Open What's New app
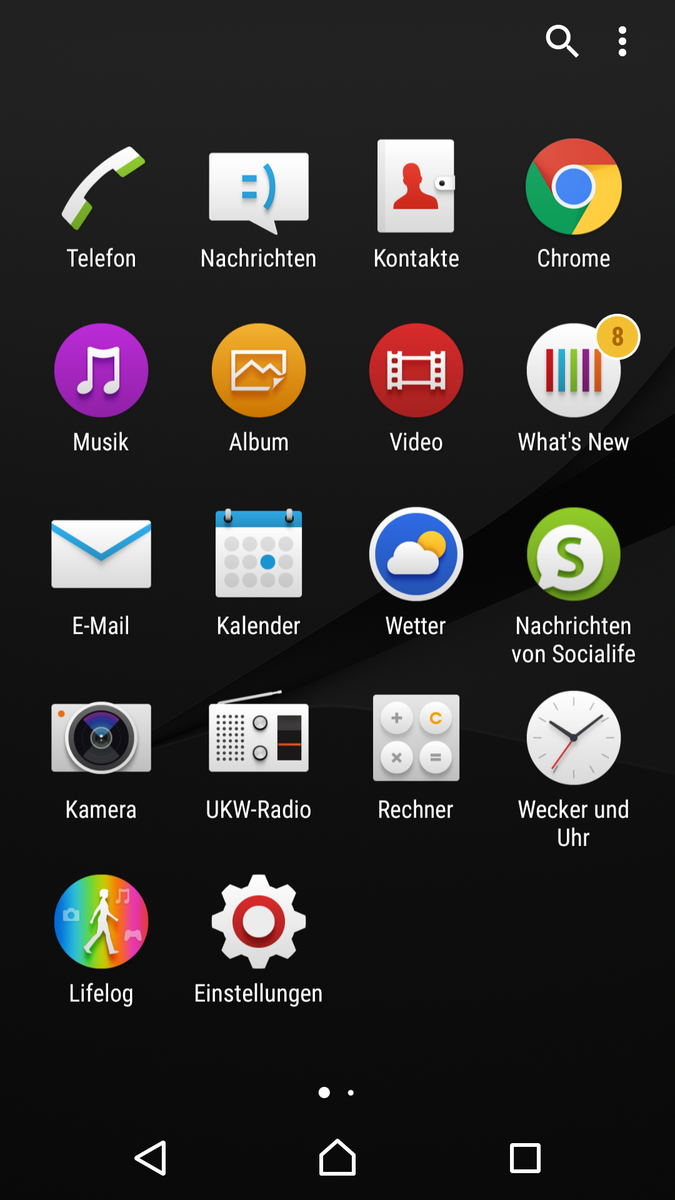Screen dimensions: 675x1200 [x=573, y=370]
